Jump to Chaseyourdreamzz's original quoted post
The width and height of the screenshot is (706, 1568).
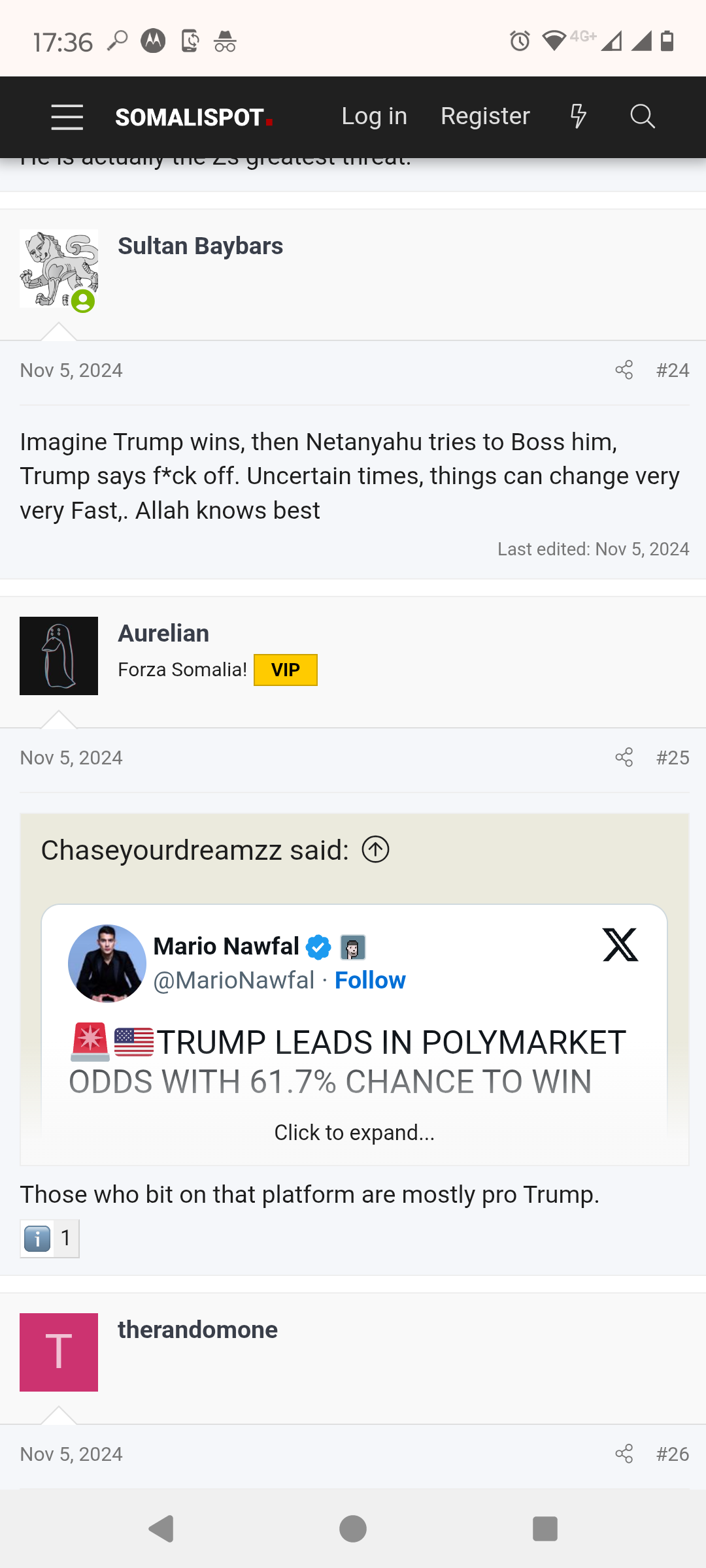tap(376, 850)
